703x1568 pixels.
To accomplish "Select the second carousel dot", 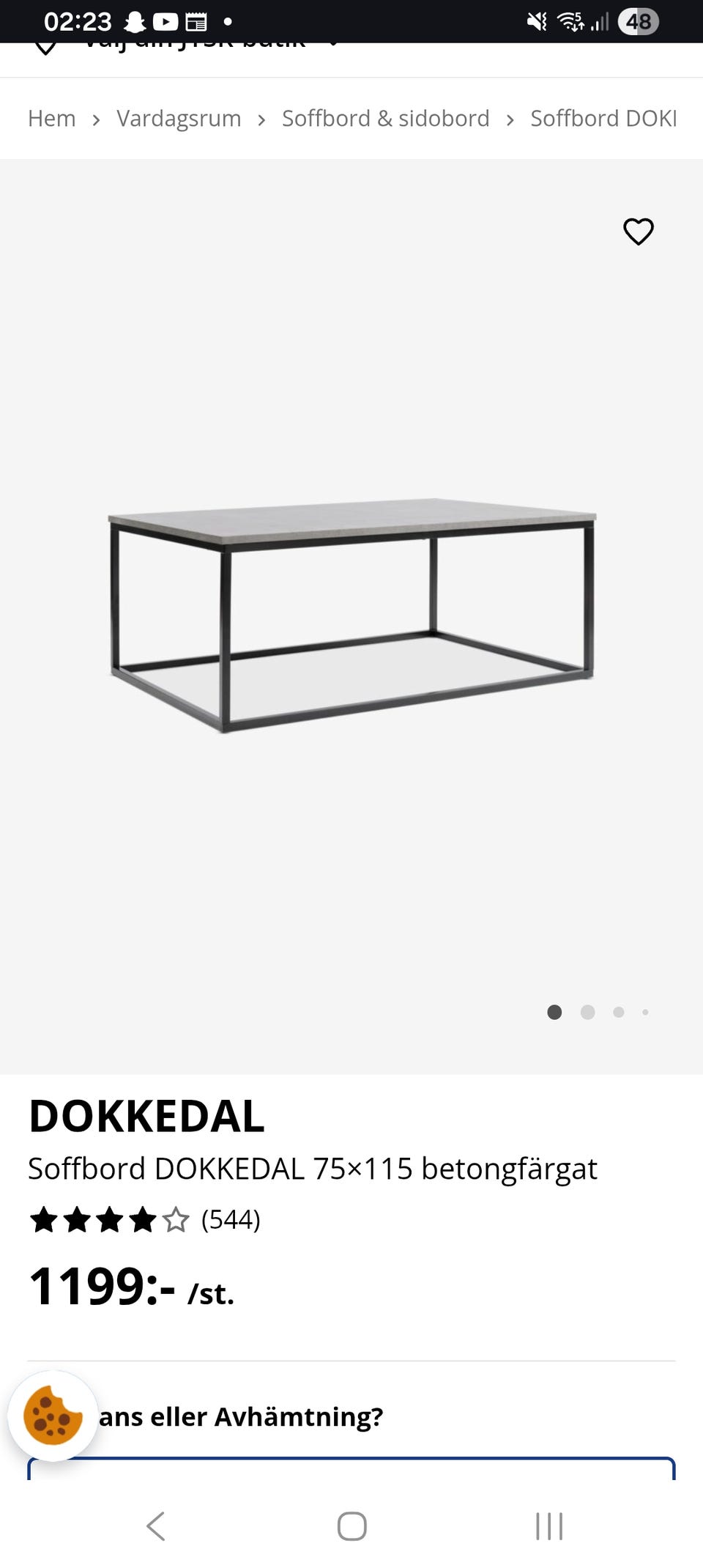I will point(587,1012).
